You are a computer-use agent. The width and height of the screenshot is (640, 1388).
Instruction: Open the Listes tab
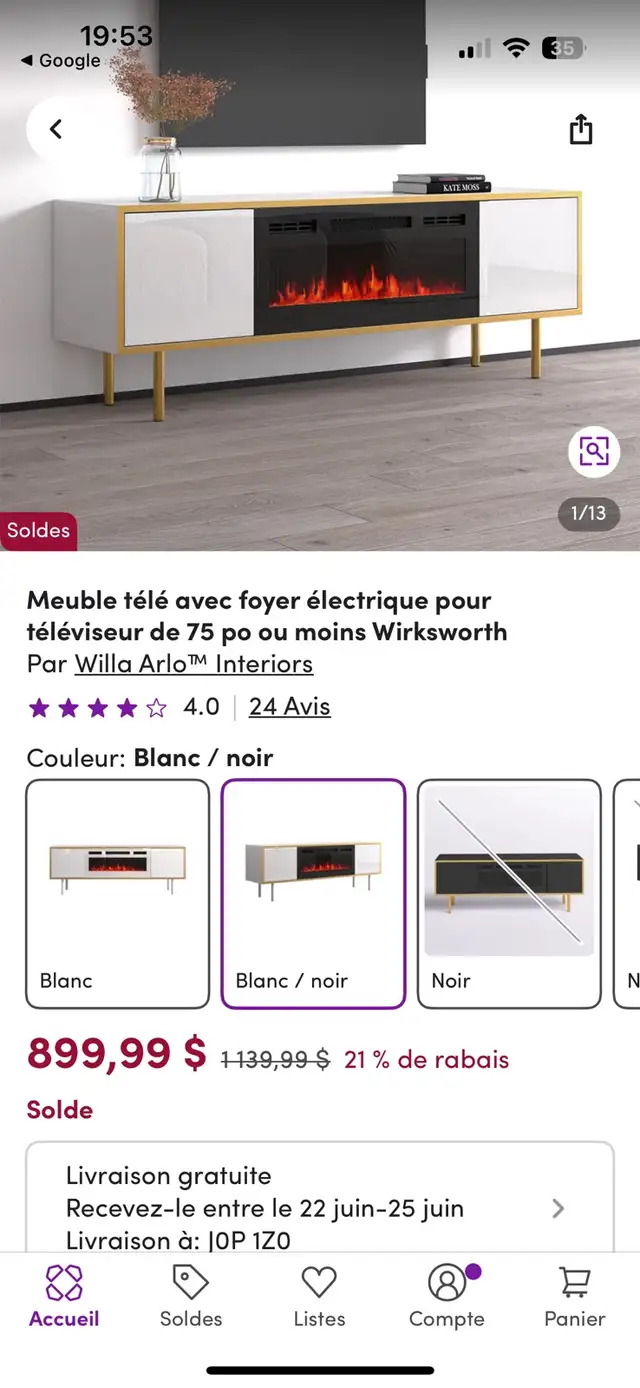[319, 1296]
